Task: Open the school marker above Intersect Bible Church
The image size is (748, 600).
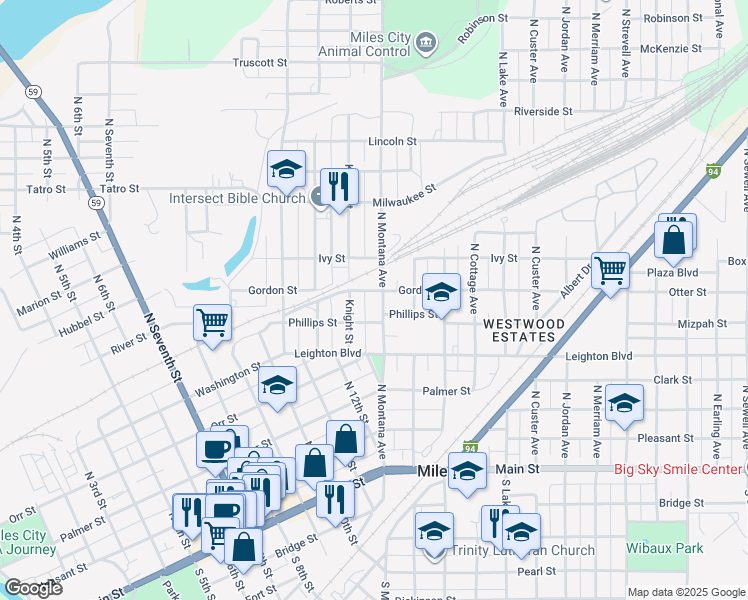Action: (286, 169)
